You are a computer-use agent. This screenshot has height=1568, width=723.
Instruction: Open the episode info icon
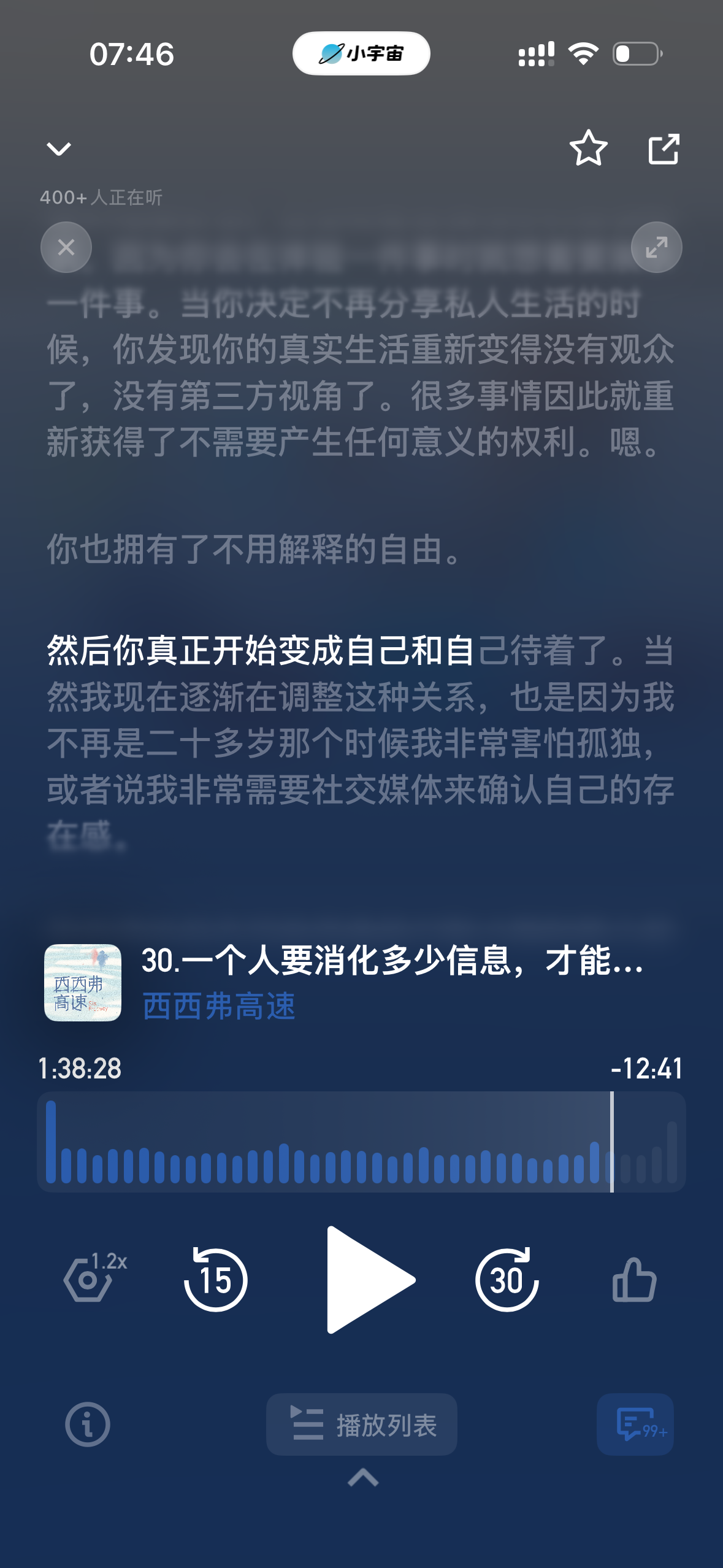pos(88,1424)
